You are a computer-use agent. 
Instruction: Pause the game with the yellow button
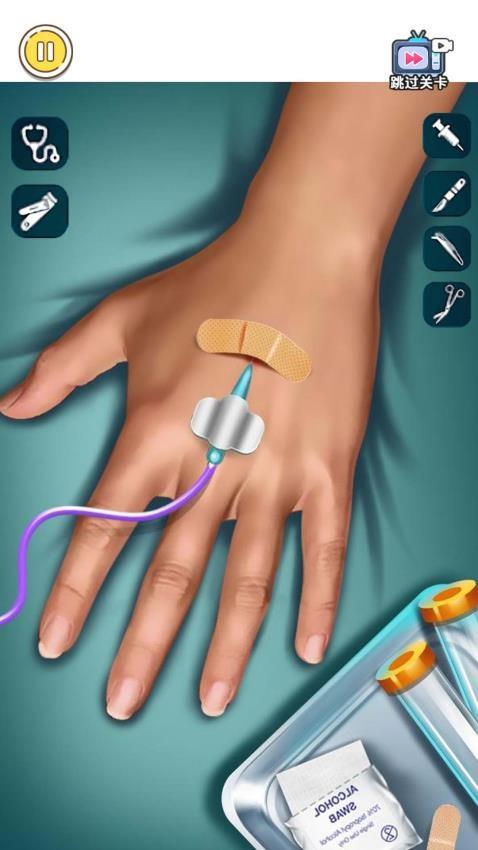pos(46,52)
